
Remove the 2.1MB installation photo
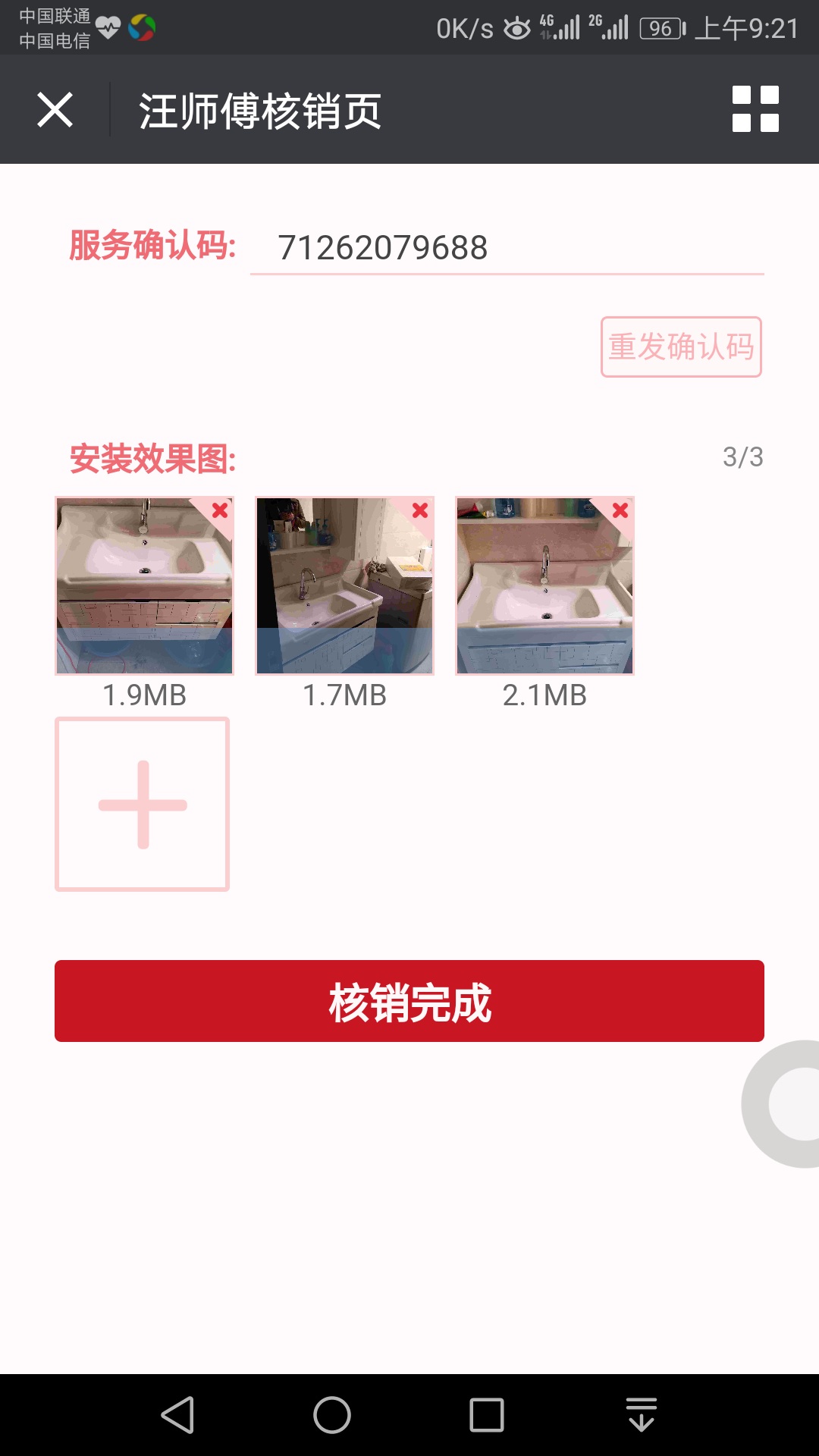point(620,510)
